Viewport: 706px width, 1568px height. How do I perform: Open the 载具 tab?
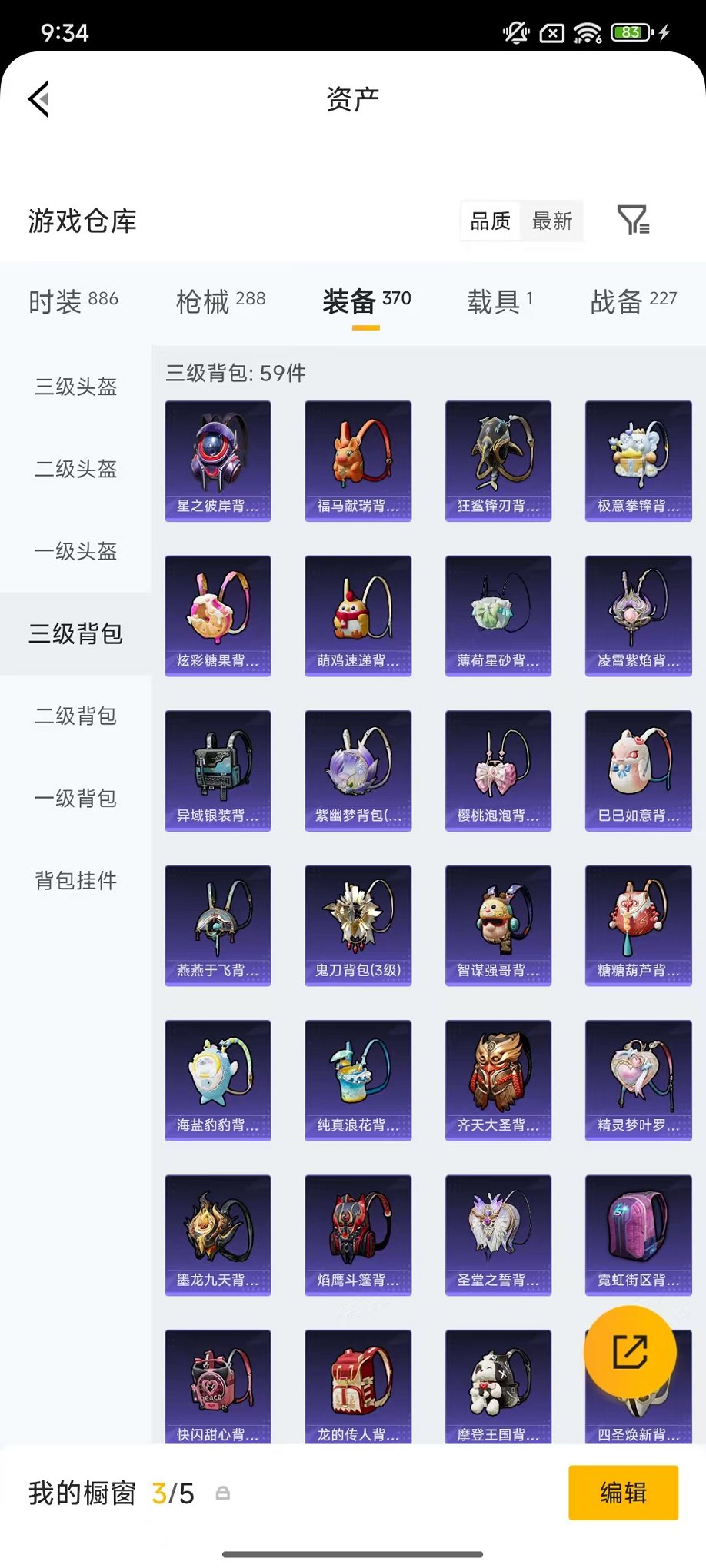coord(500,301)
